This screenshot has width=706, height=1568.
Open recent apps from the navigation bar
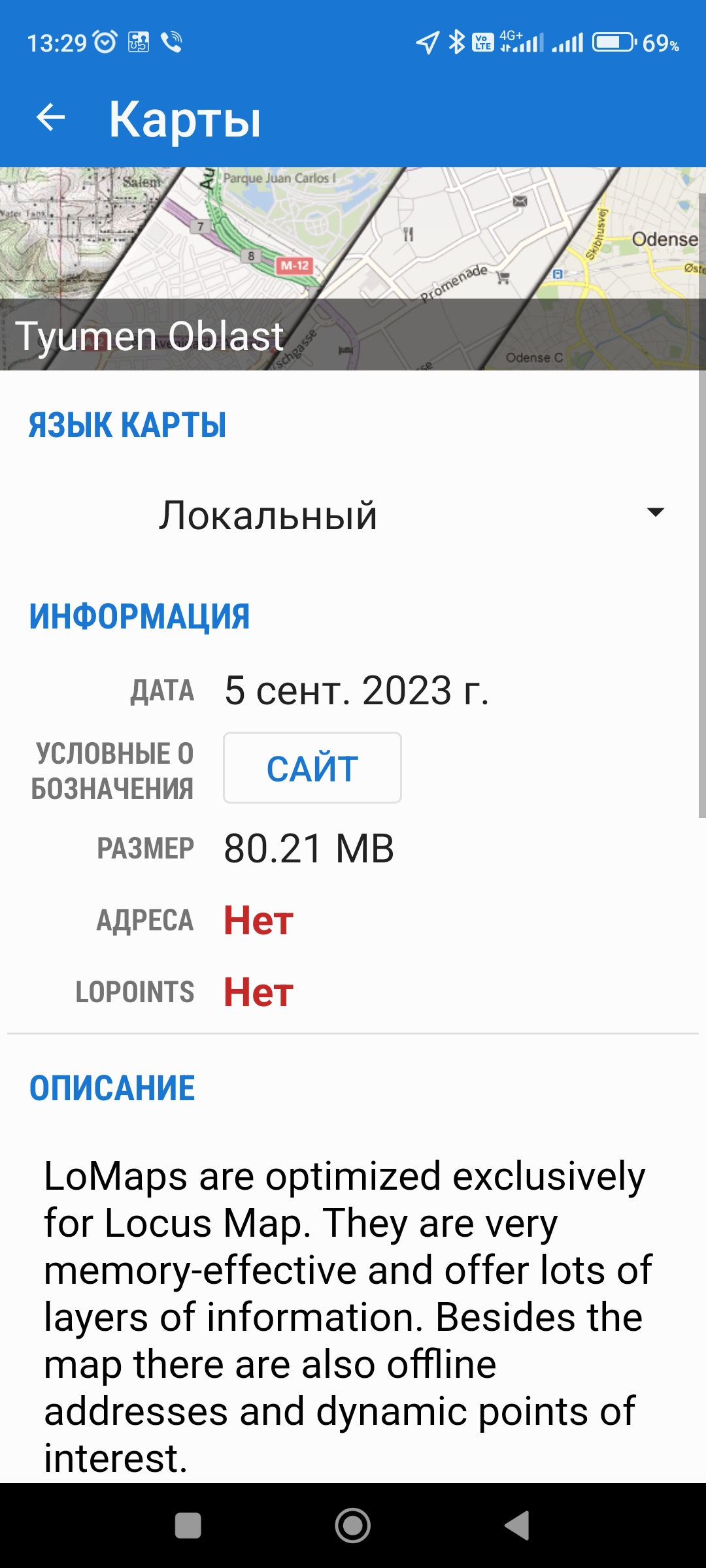tap(188, 1526)
